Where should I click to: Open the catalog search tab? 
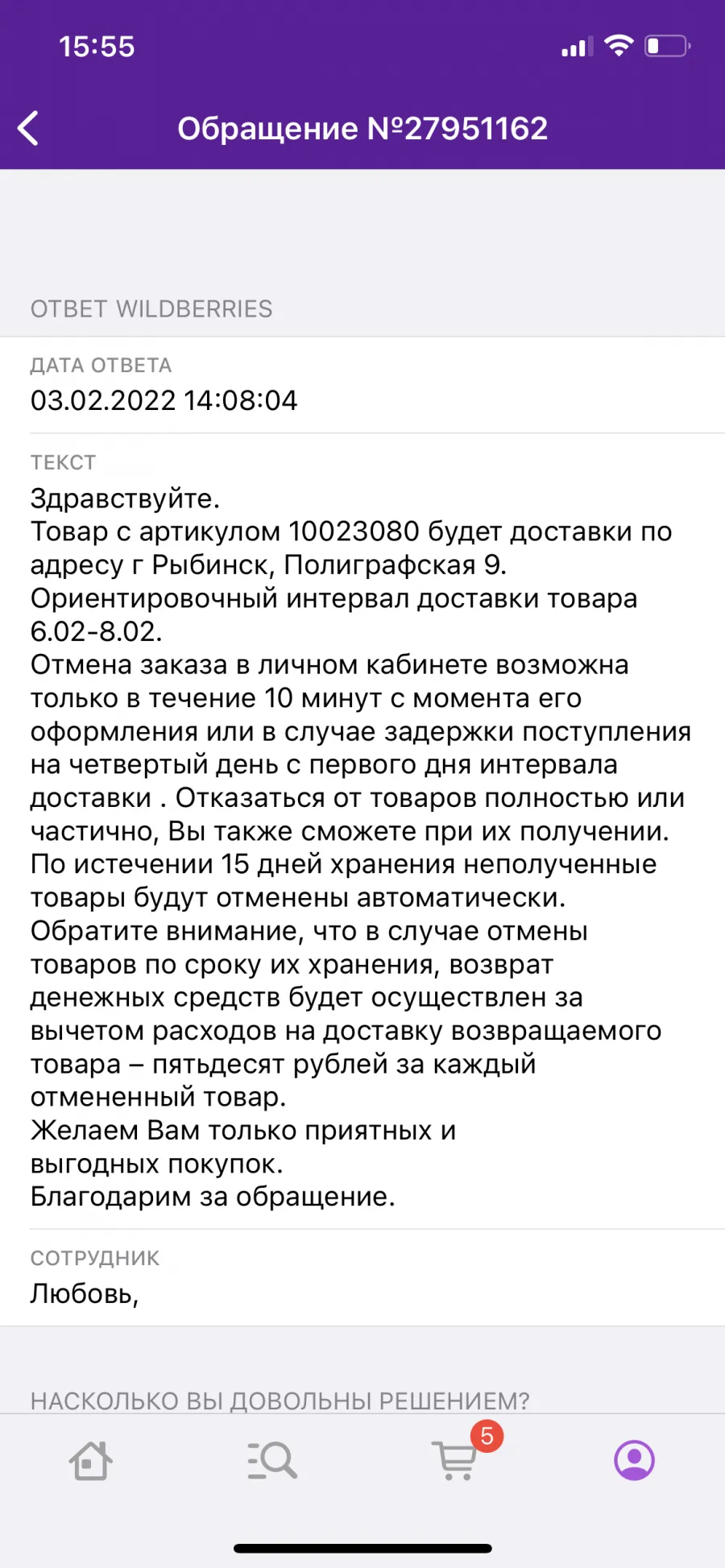pos(272,1460)
